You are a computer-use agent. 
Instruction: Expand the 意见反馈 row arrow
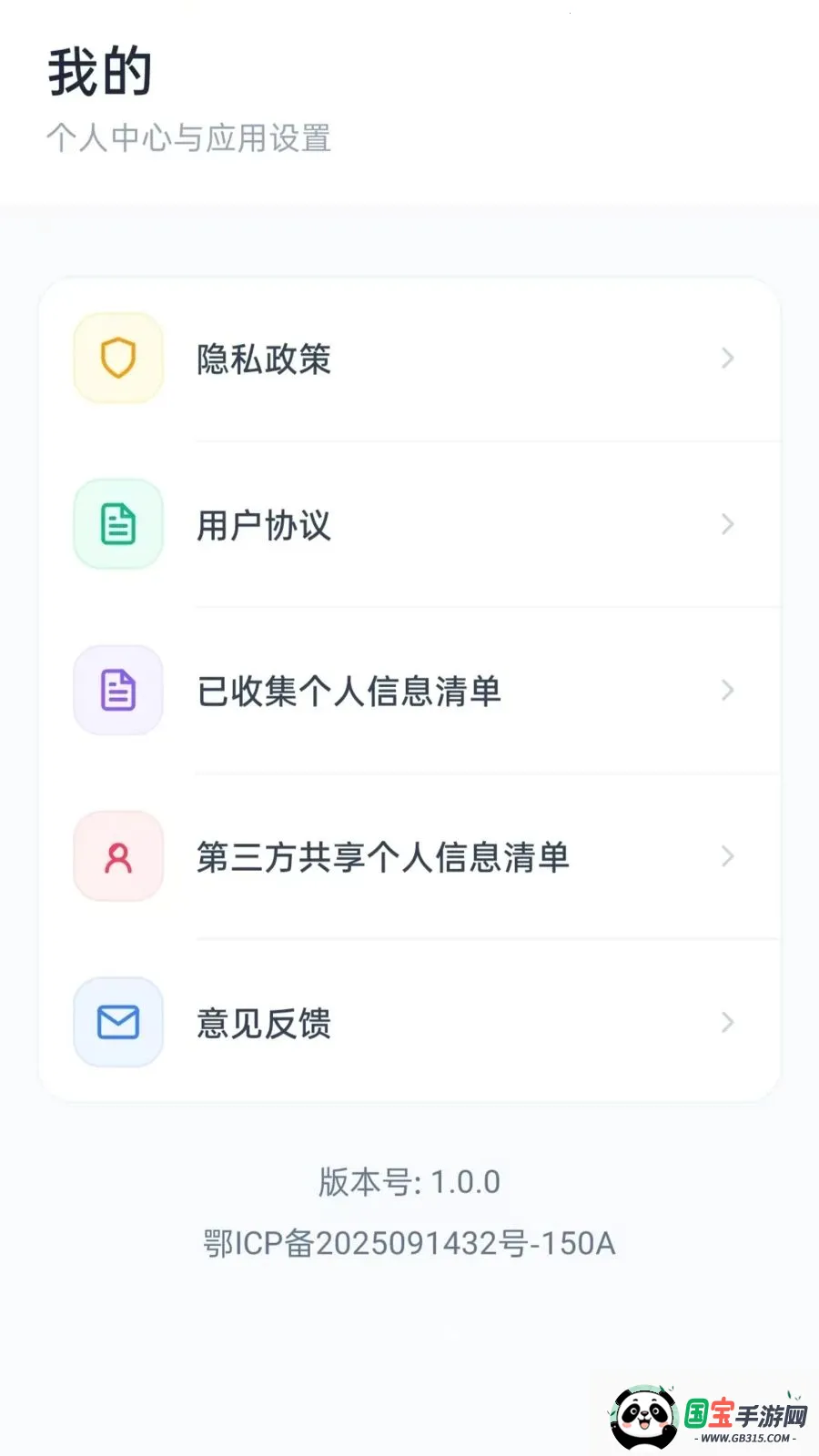(727, 1023)
